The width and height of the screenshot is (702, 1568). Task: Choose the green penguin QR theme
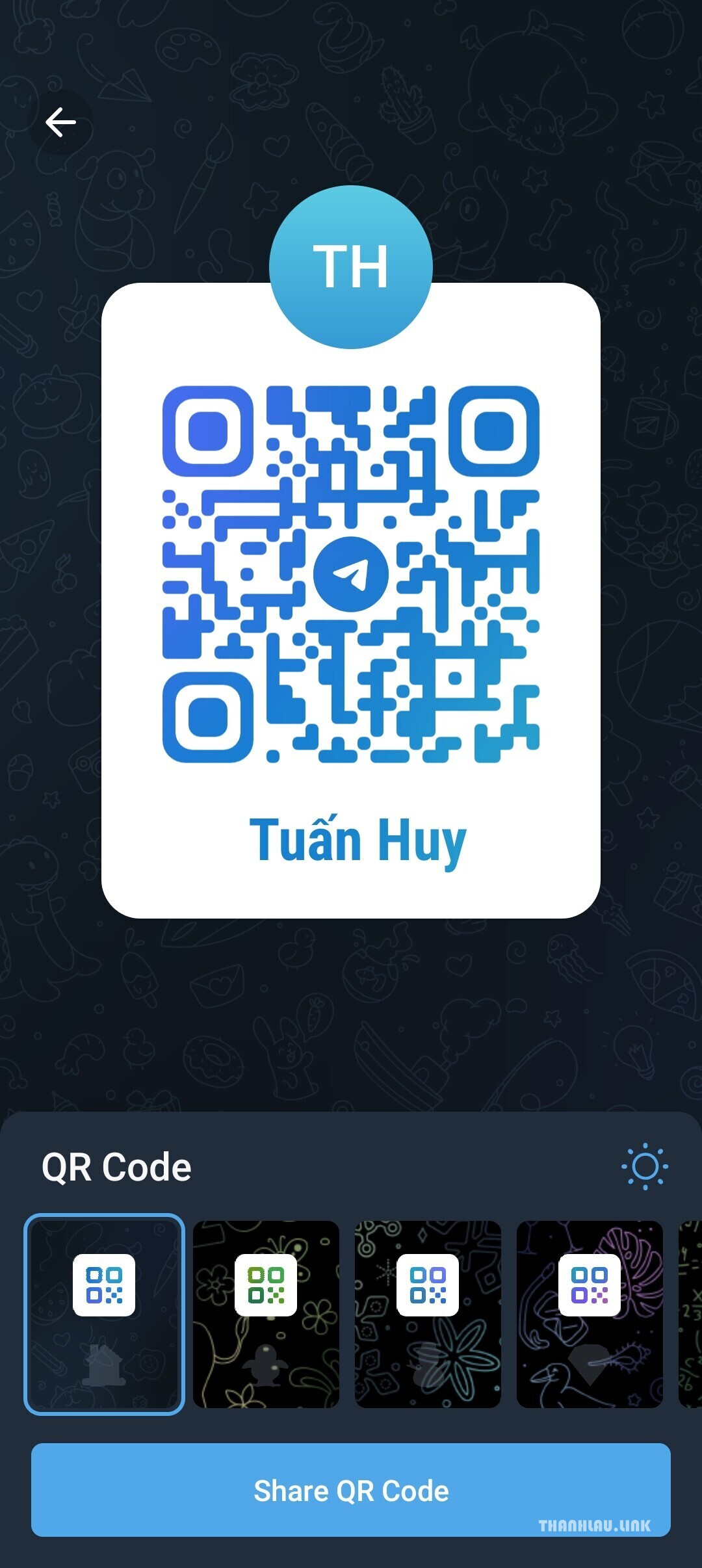pos(266,1314)
